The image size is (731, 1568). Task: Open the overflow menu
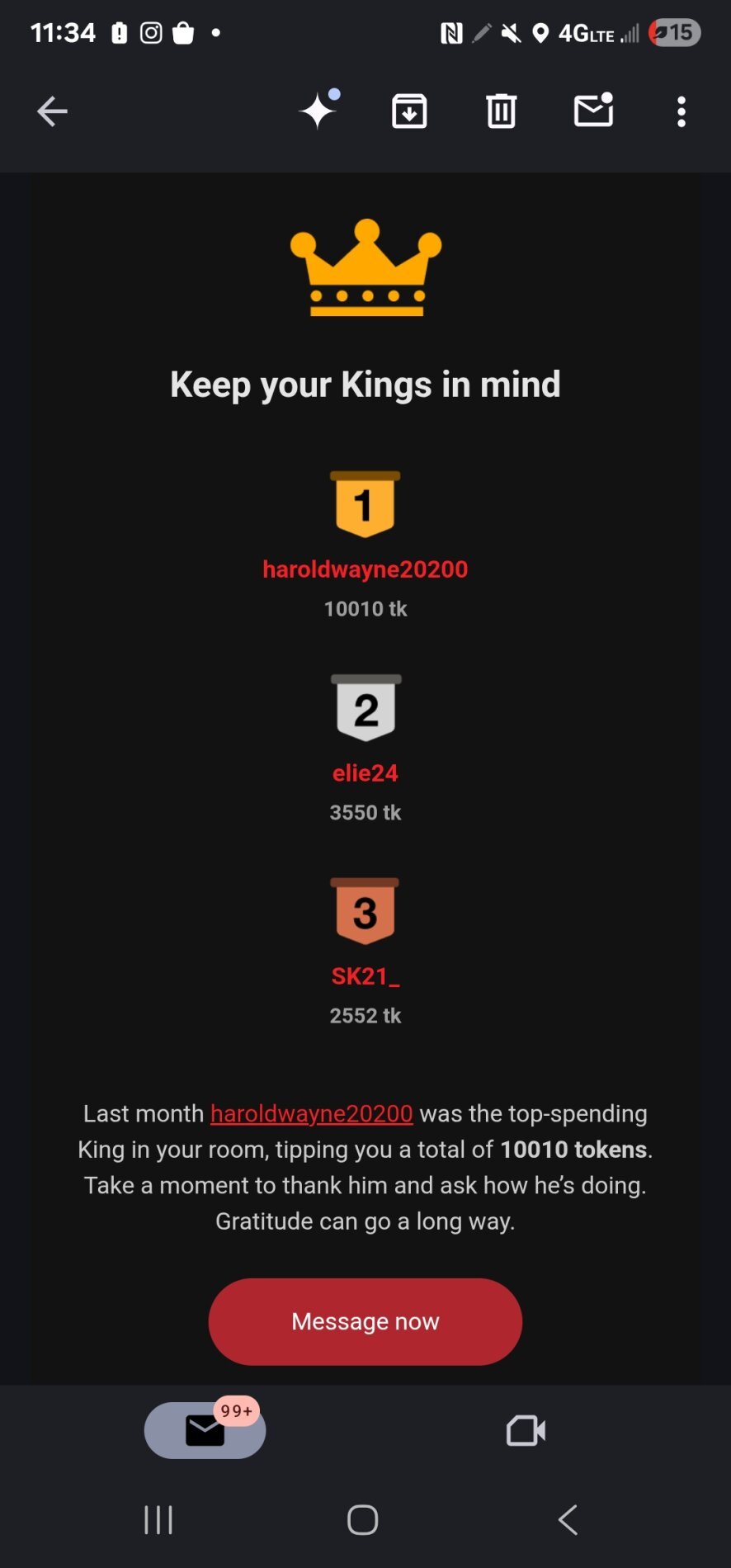coord(681,111)
